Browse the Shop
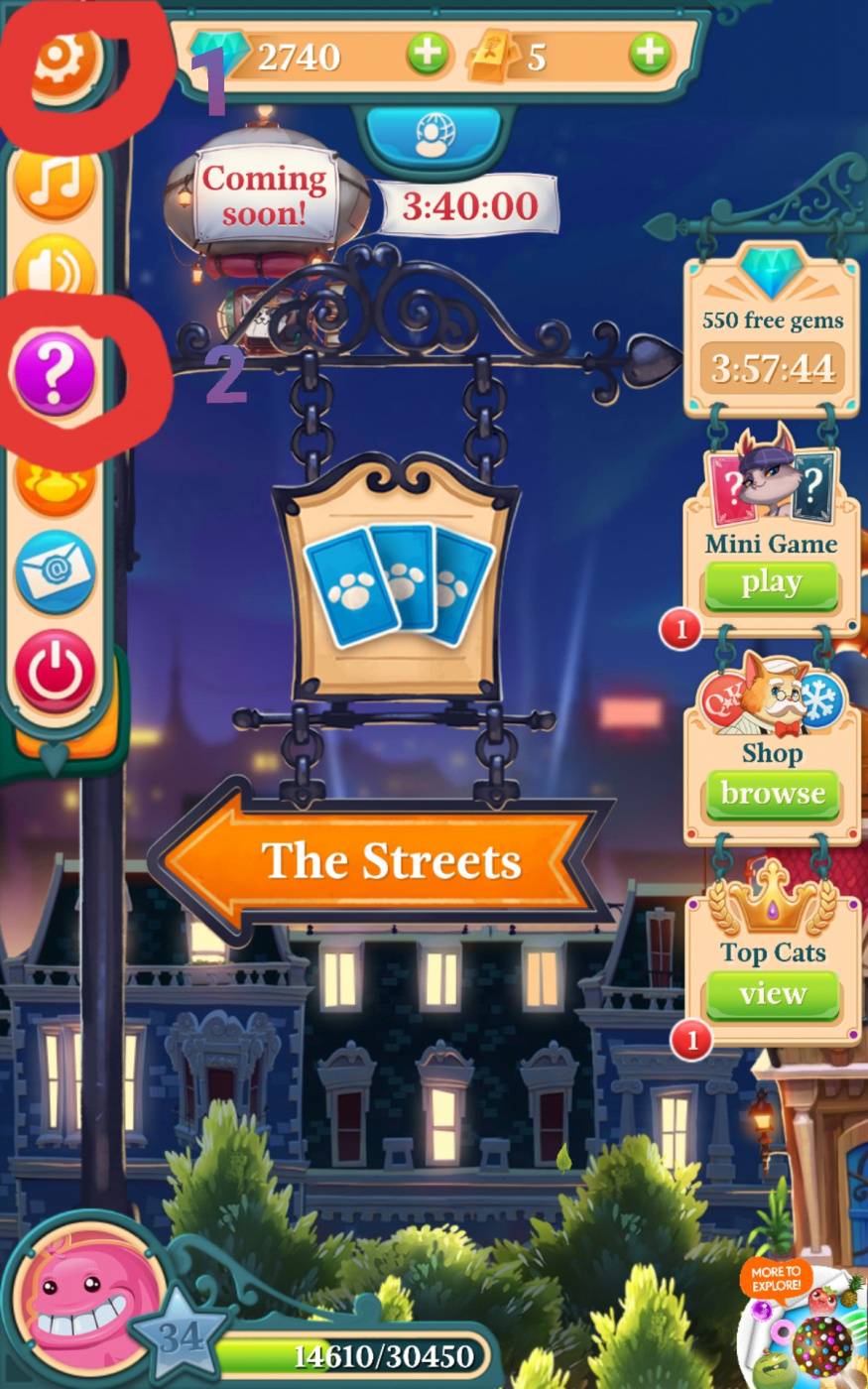The height and width of the screenshot is (1389, 868). point(772,794)
